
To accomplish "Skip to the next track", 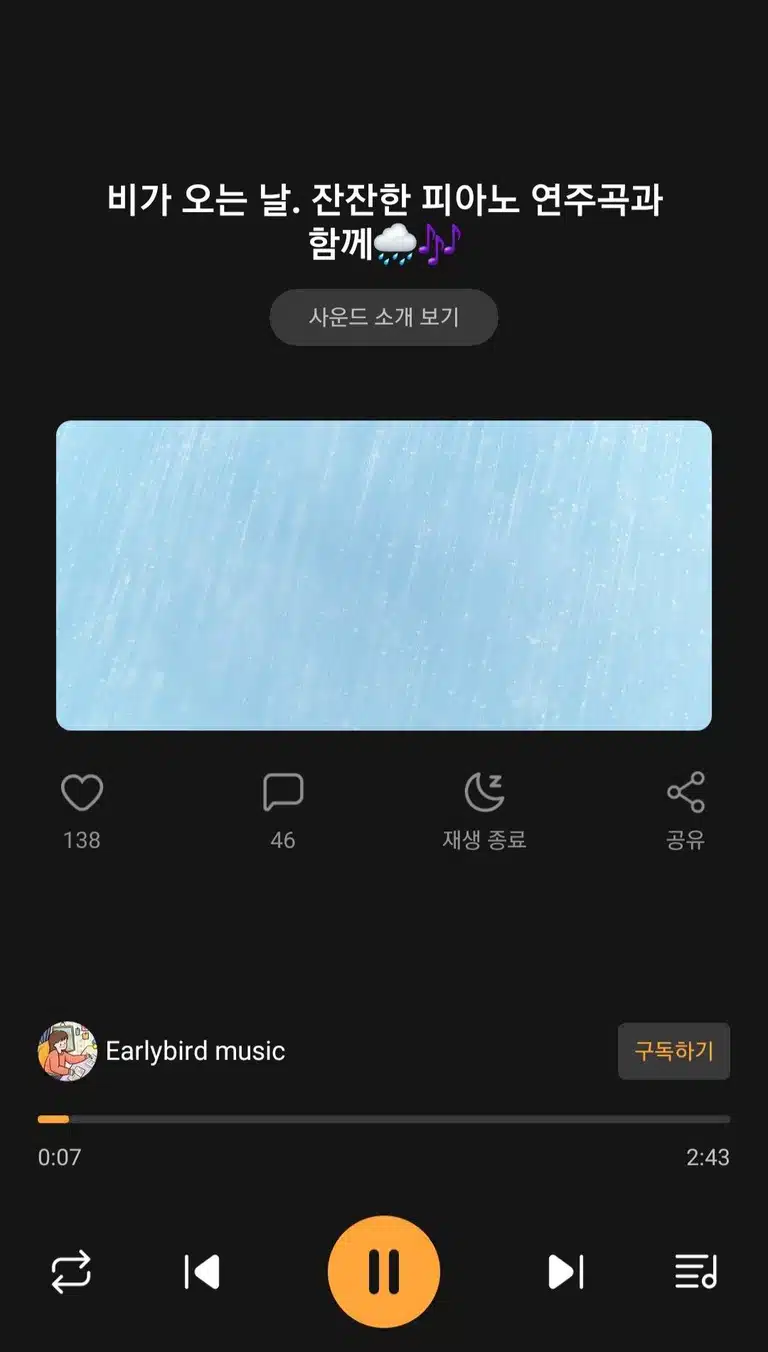I will click(x=566, y=1272).
